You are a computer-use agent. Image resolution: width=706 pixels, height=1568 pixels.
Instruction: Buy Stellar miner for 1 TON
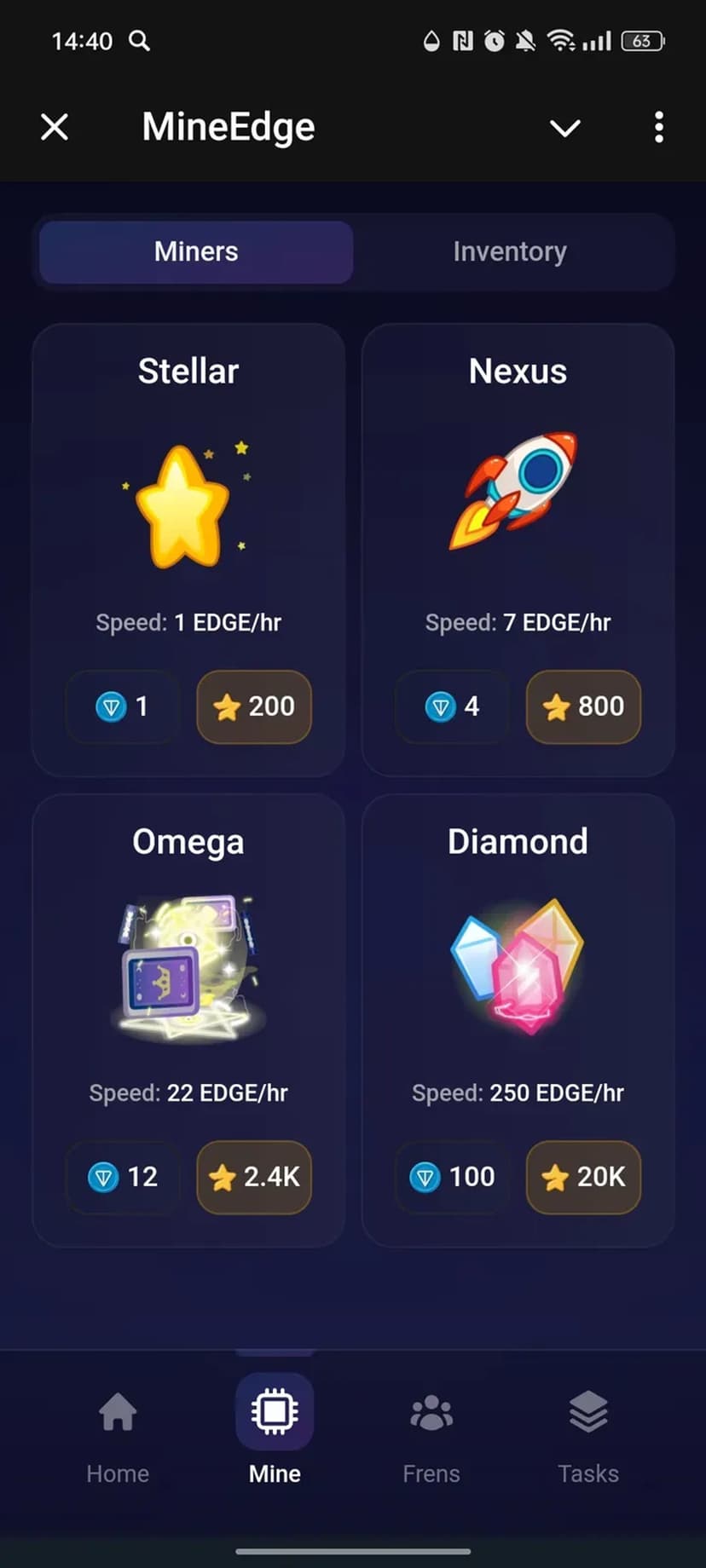pyautogui.click(x=123, y=706)
